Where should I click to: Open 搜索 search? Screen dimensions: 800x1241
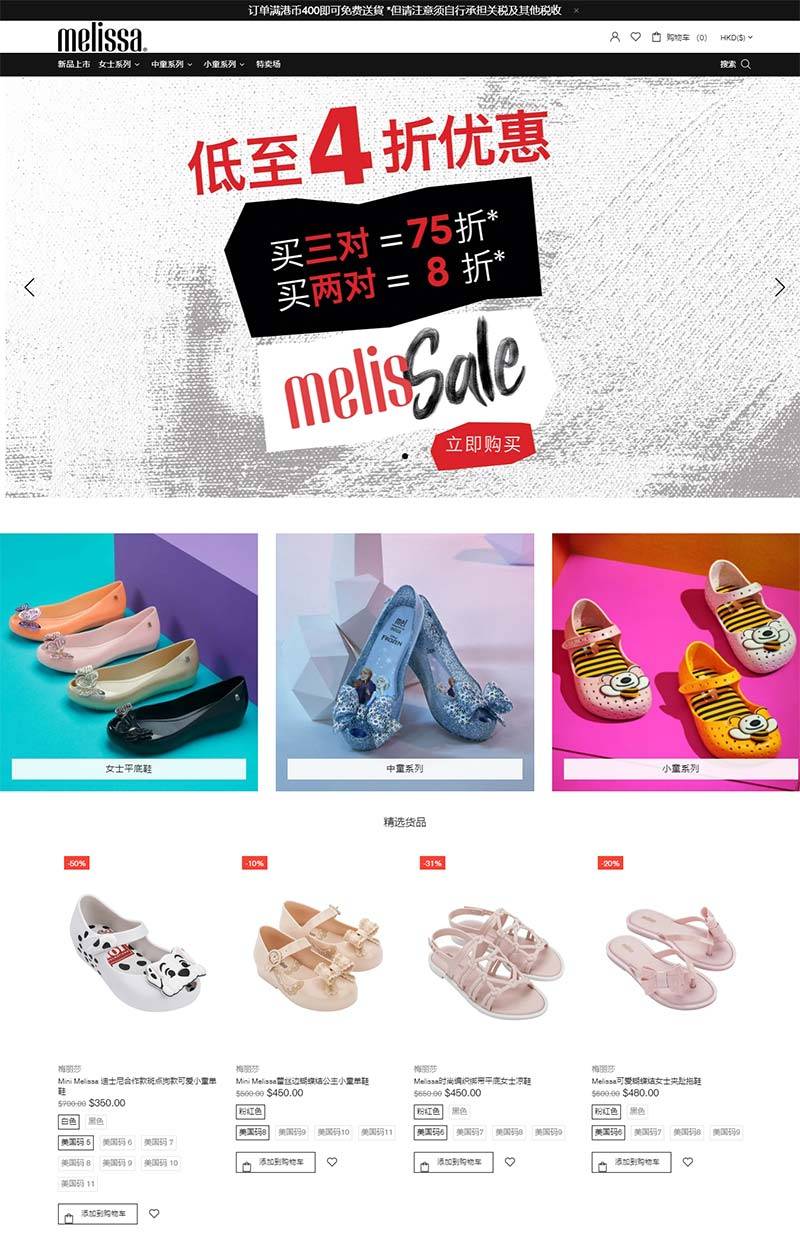pos(734,64)
